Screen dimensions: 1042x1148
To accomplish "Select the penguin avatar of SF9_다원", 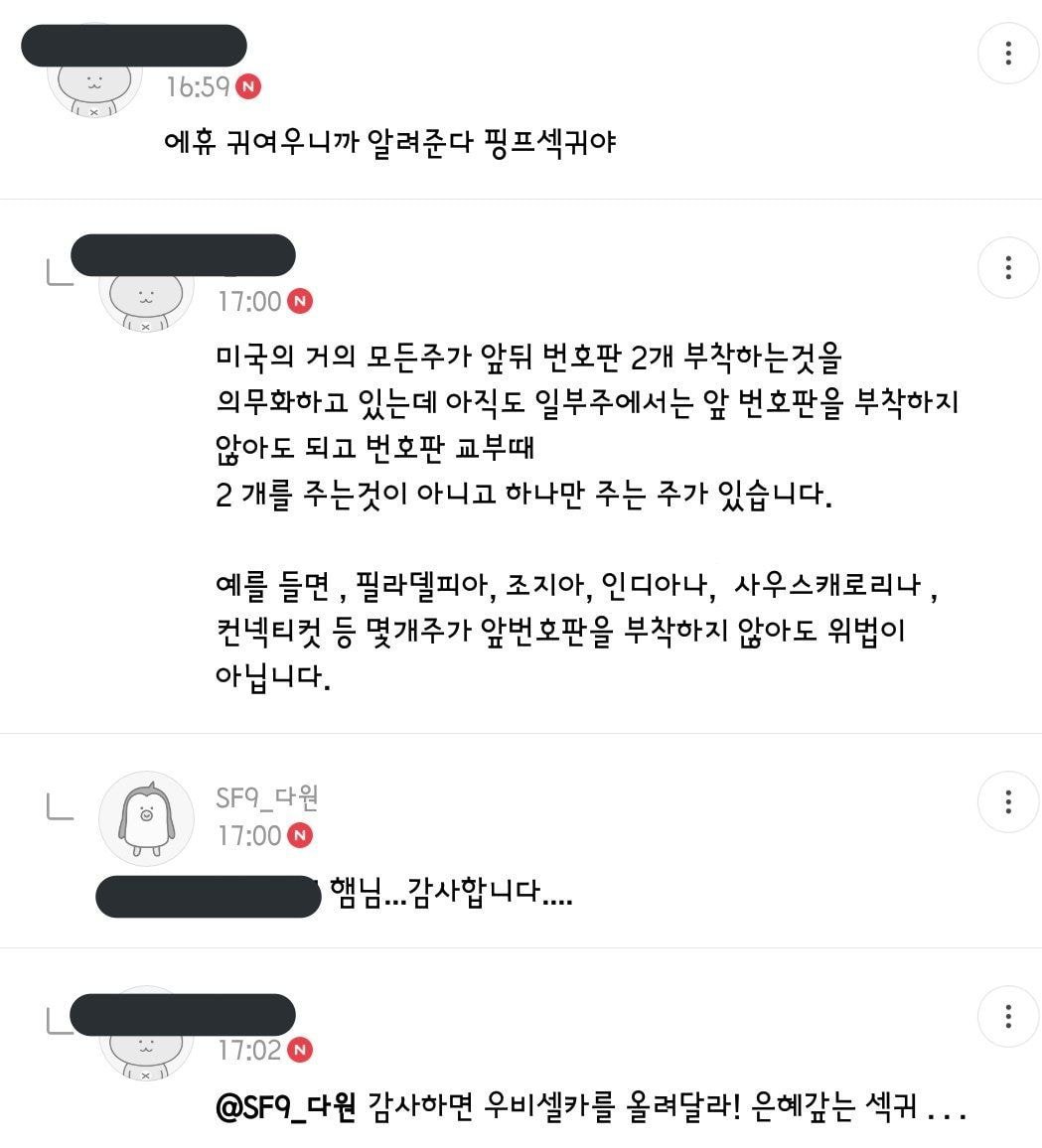I will point(145,817).
